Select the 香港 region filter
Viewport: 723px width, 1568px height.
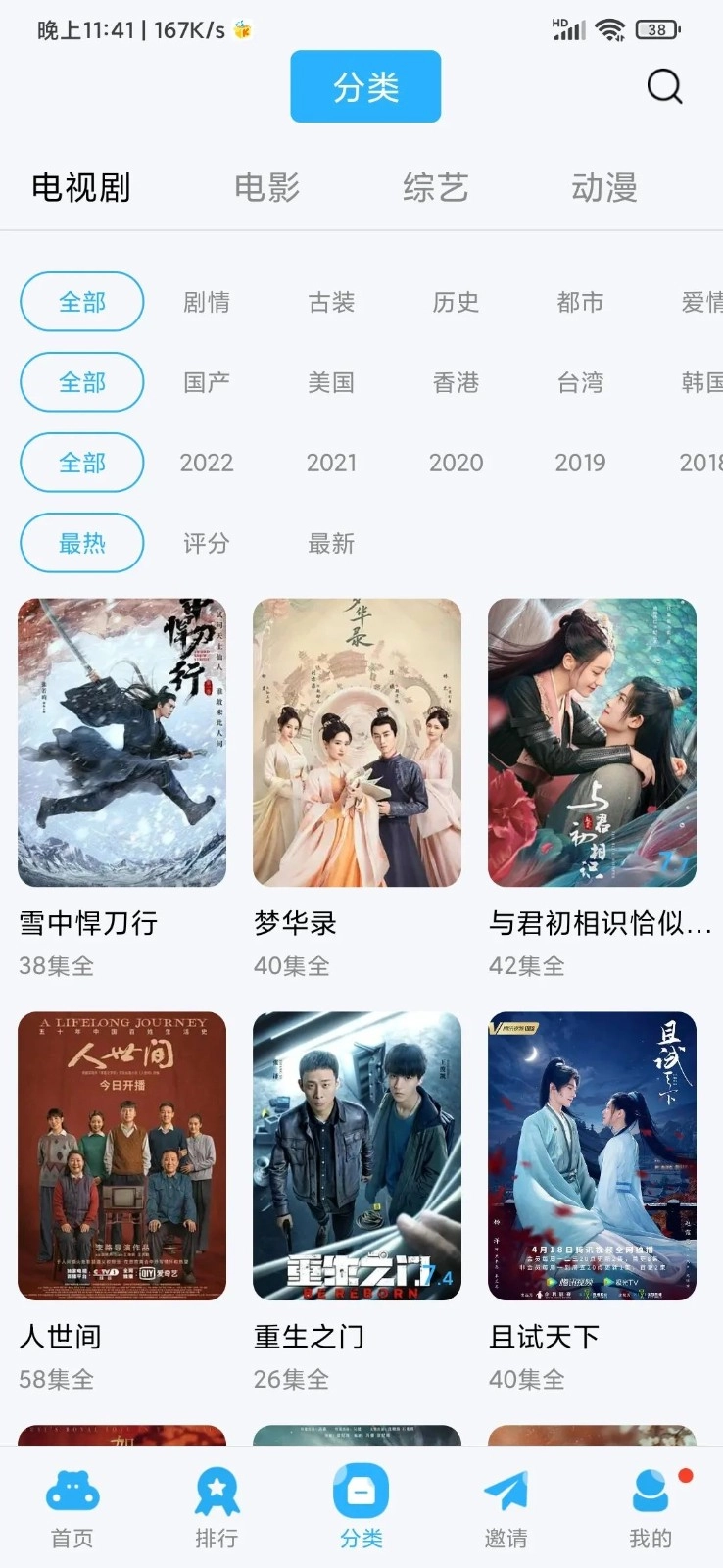(x=457, y=382)
